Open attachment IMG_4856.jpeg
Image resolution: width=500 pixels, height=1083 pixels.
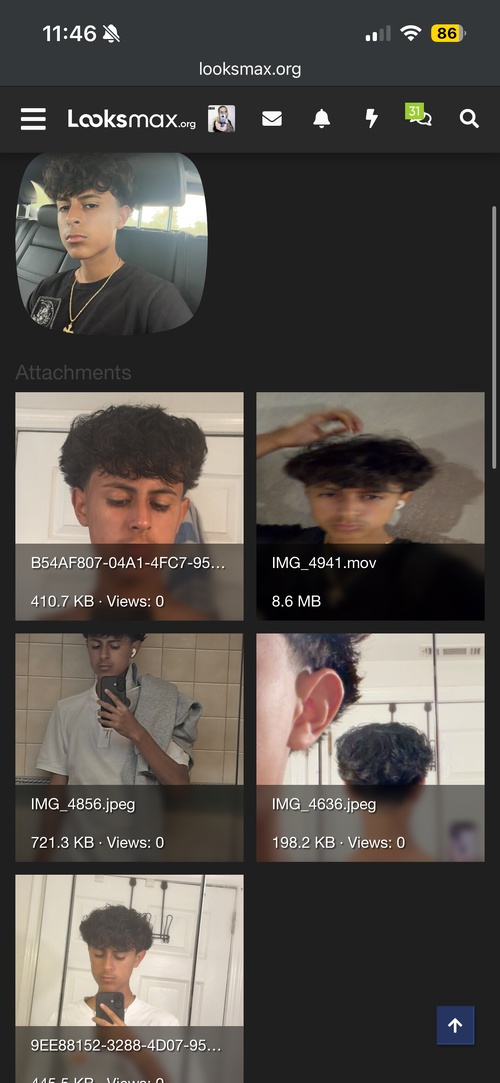129,747
